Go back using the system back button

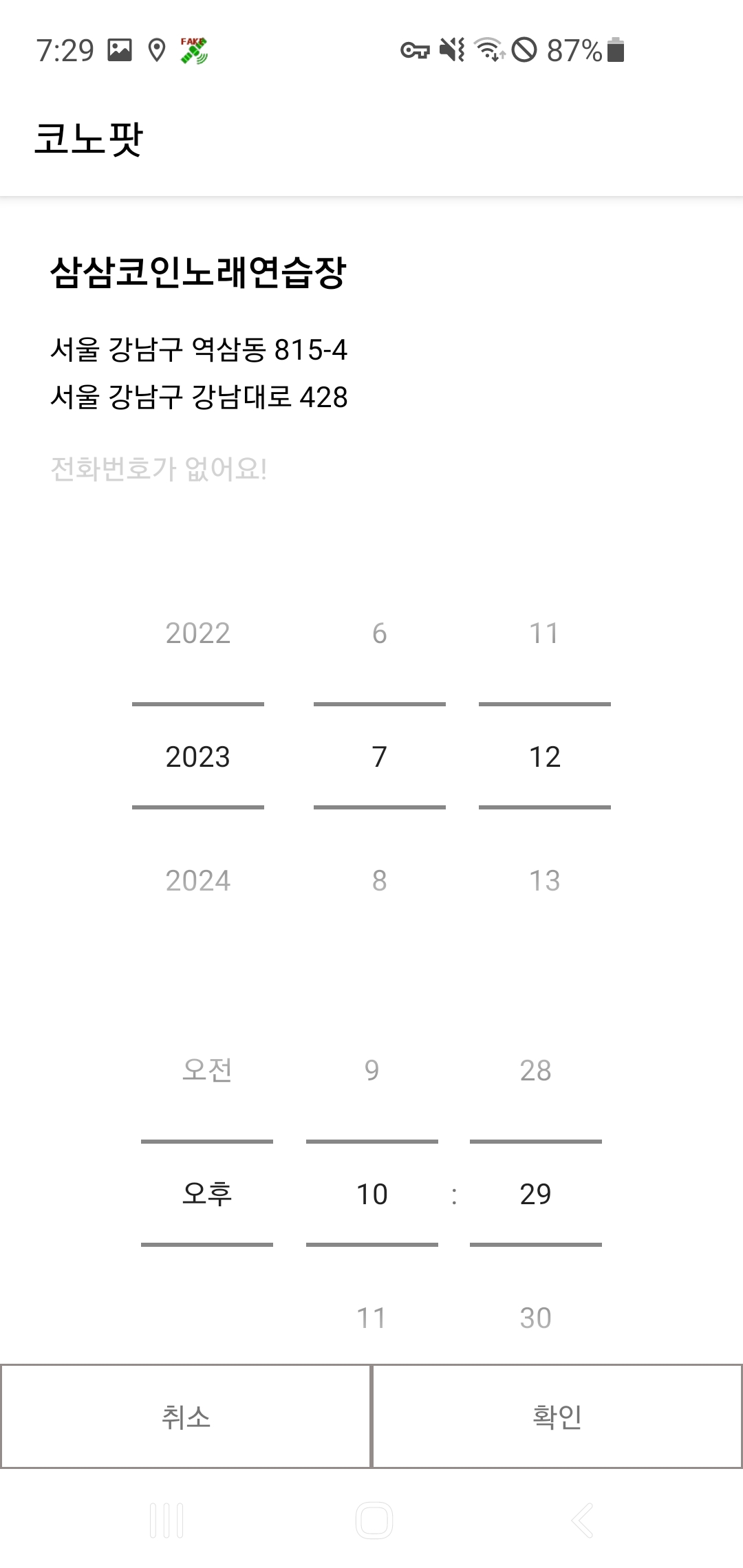pyautogui.click(x=582, y=1520)
